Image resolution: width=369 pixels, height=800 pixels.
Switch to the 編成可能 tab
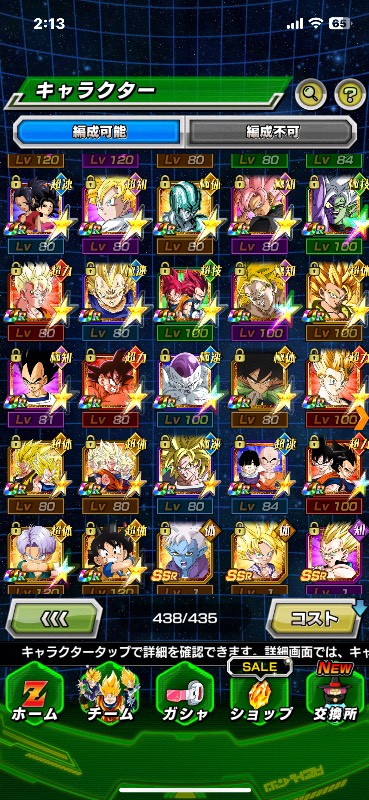[x=98, y=132]
